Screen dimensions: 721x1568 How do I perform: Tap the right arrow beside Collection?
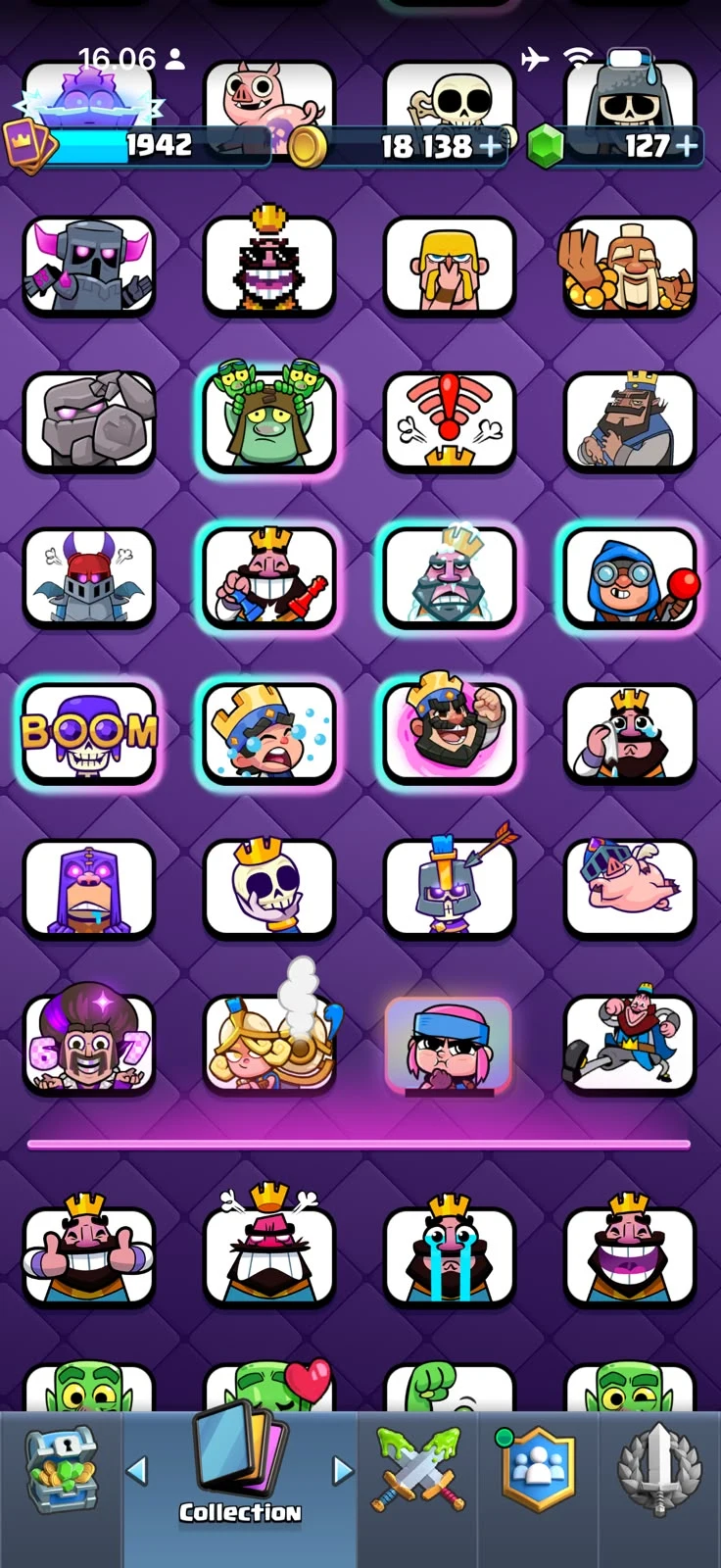pyautogui.click(x=342, y=1470)
